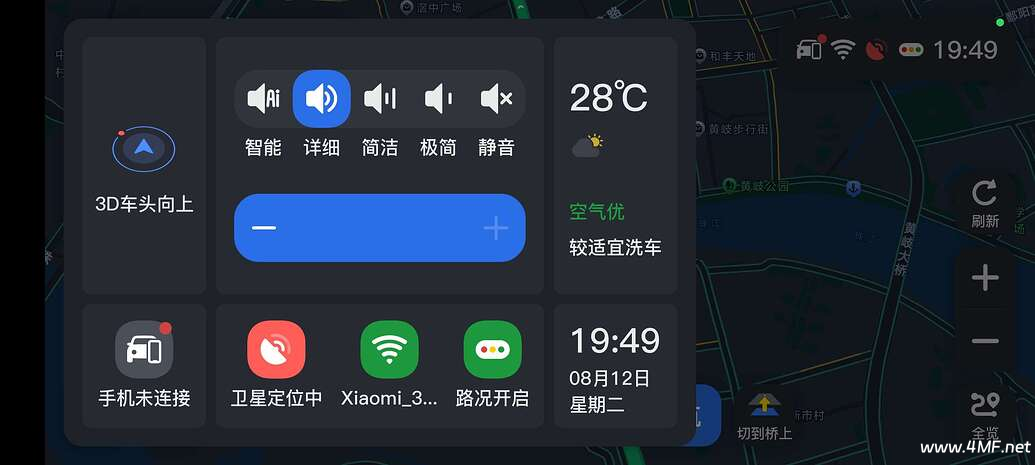Raise volume with the plus button
1035x465 pixels.
(496, 228)
